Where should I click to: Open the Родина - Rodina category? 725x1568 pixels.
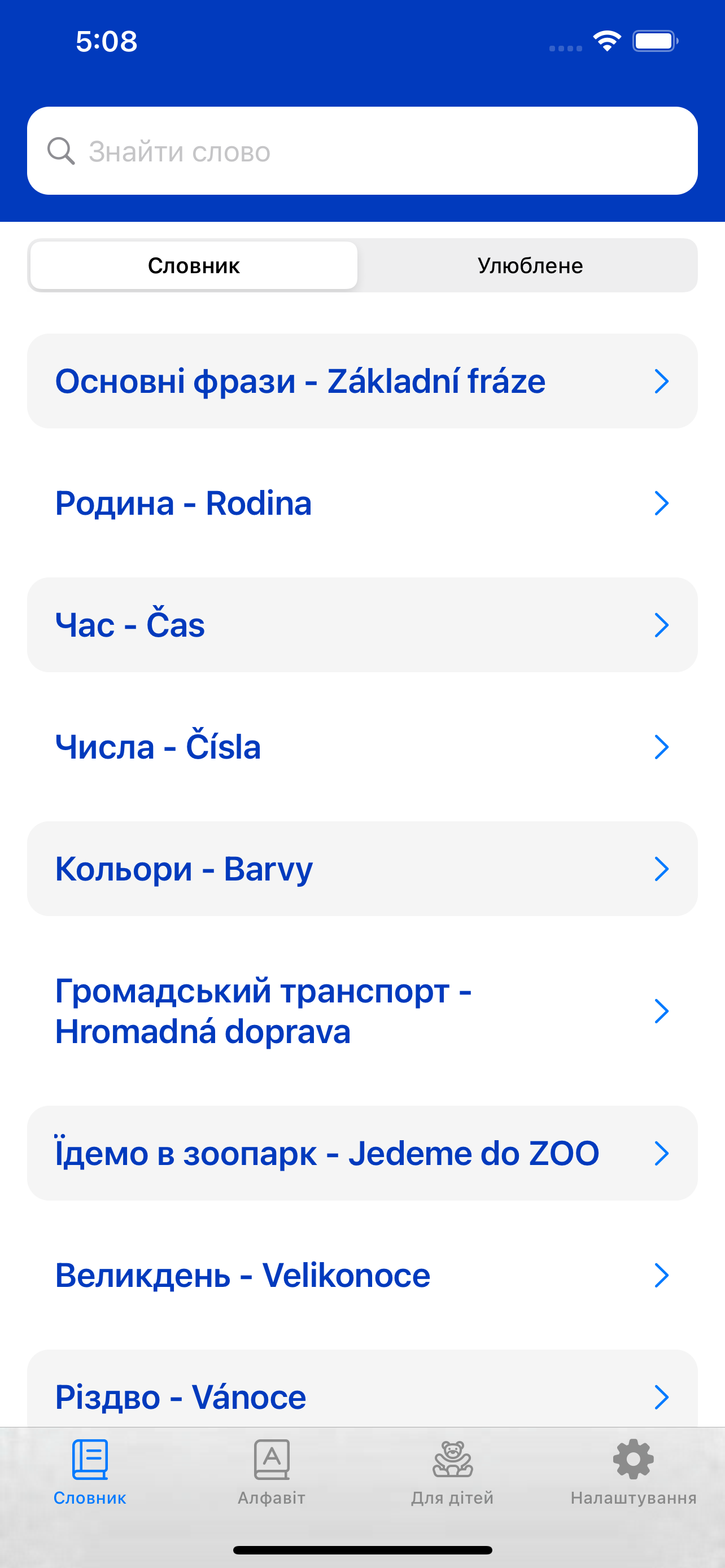362,503
